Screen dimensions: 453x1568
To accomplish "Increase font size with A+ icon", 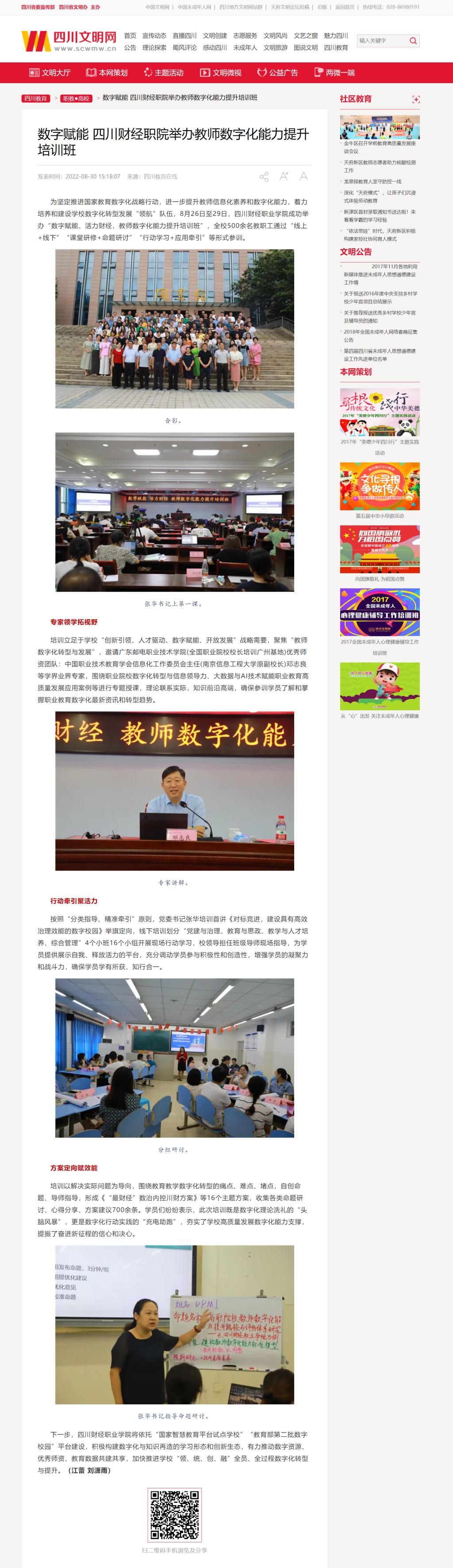I will pyautogui.click(x=284, y=176).
